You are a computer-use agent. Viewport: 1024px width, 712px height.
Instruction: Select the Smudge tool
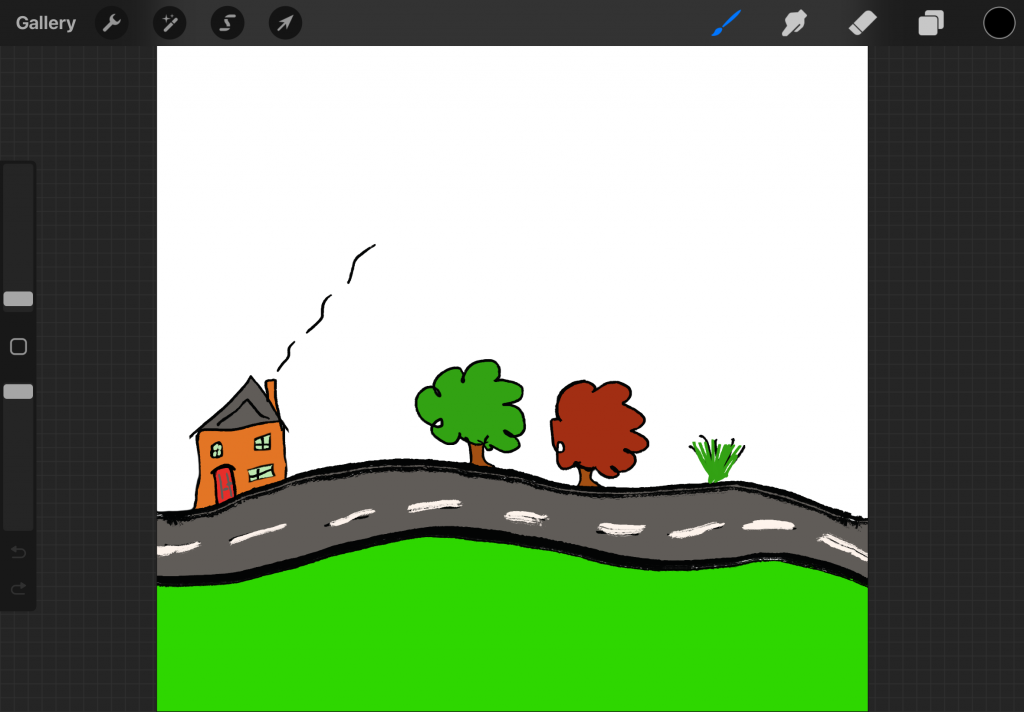click(794, 23)
